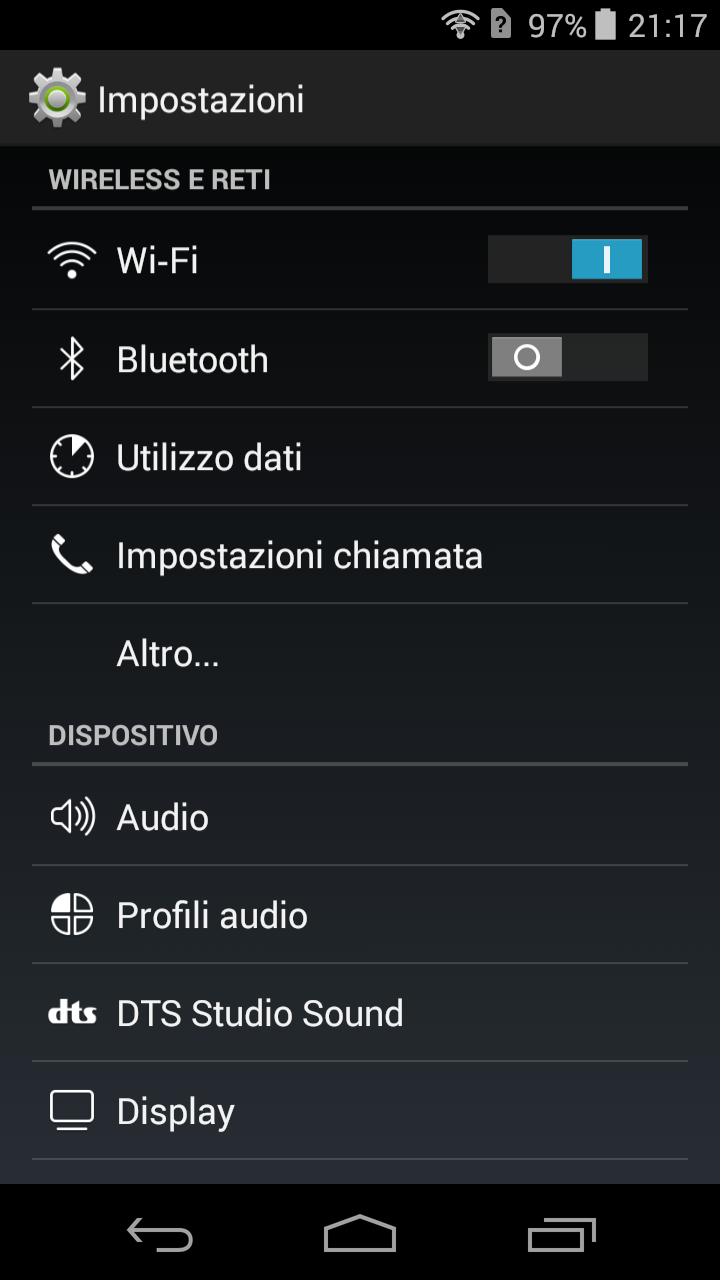720x1280 pixels.
Task: Open Wi-Fi settings row
Action: tap(360, 260)
